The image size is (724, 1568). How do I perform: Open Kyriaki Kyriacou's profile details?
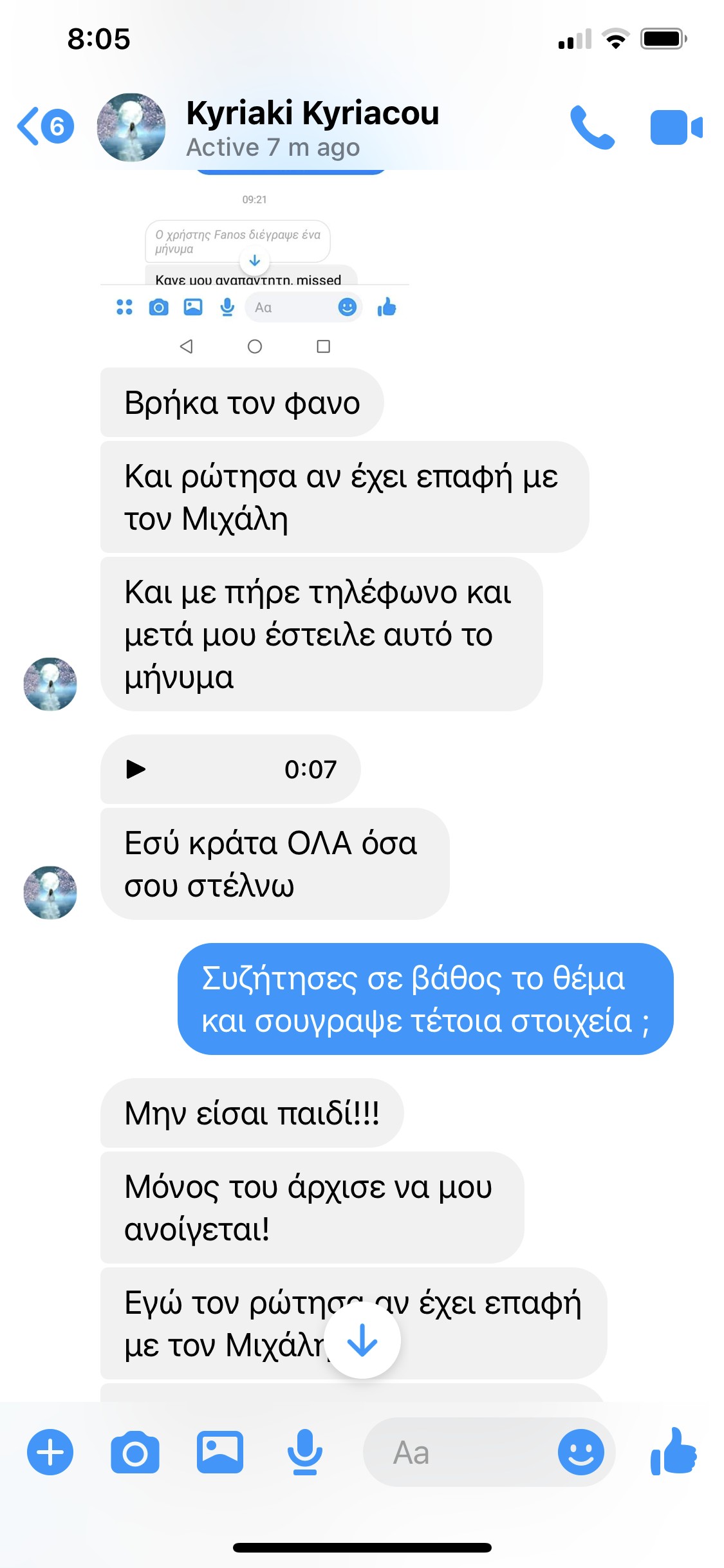coord(312,127)
